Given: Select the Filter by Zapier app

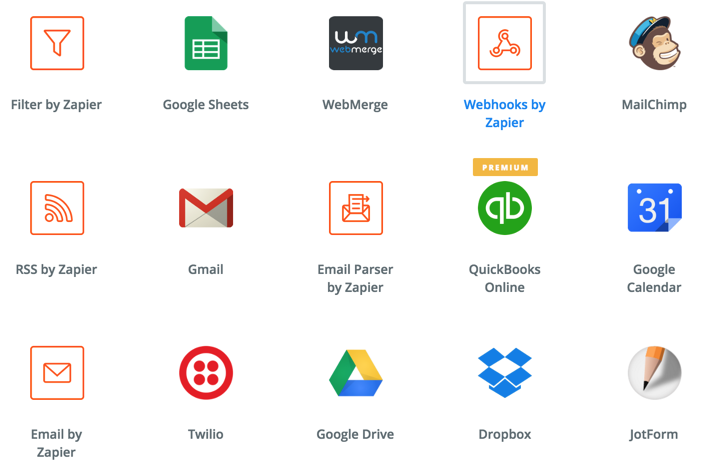Looking at the screenshot, I should click(x=57, y=43).
